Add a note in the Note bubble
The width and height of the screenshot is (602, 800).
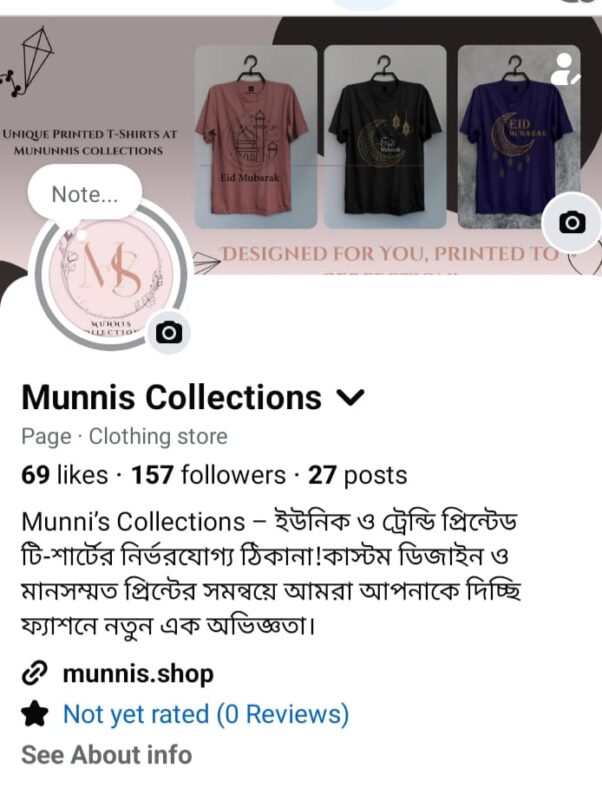[x=84, y=194]
